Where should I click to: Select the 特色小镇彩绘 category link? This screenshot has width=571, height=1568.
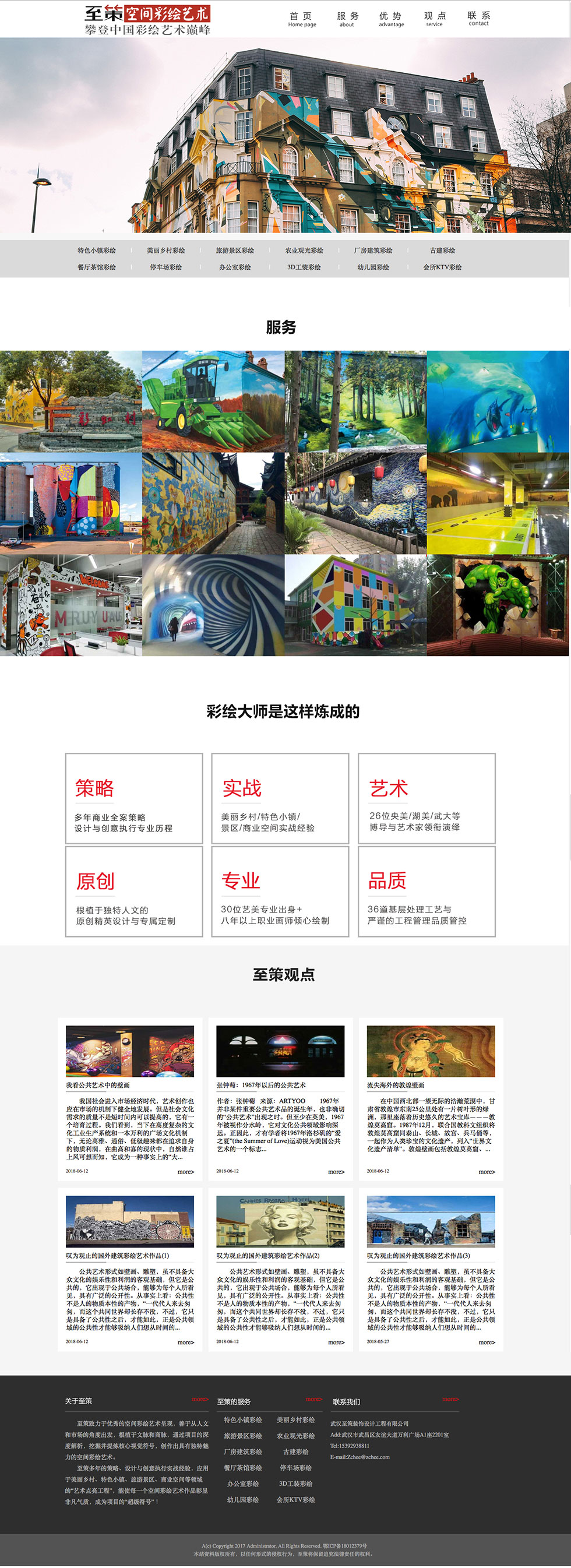click(x=96, y=250)
